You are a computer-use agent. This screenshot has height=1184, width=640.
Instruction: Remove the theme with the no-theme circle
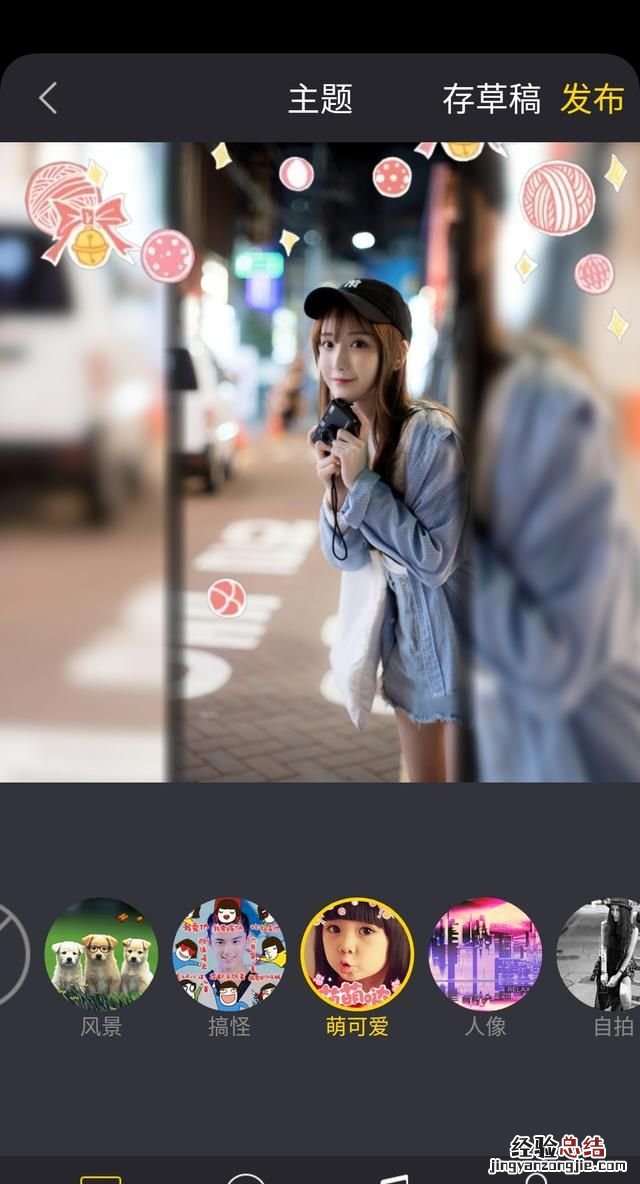pos(10,954)
